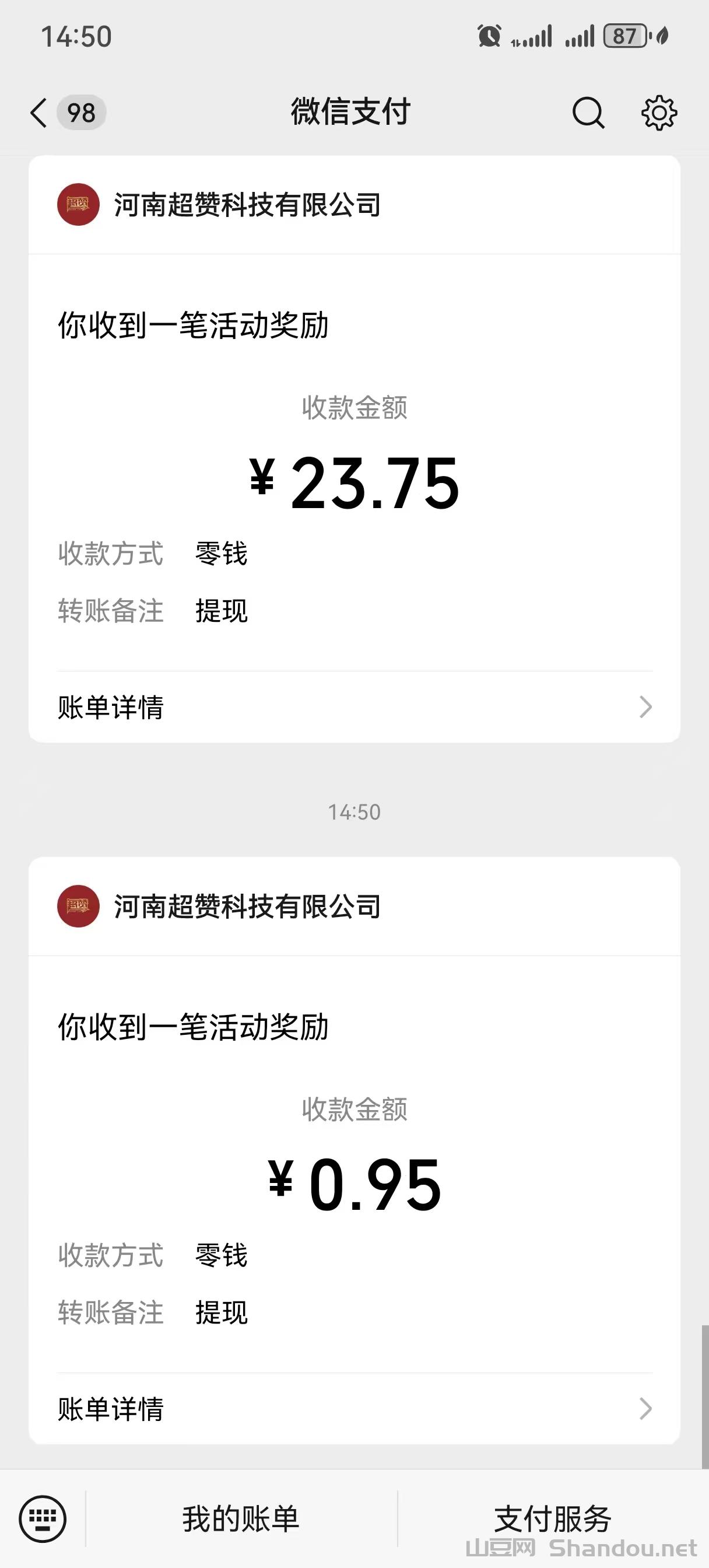
Task: Open the settings gear icon
Action: [659, 113]
